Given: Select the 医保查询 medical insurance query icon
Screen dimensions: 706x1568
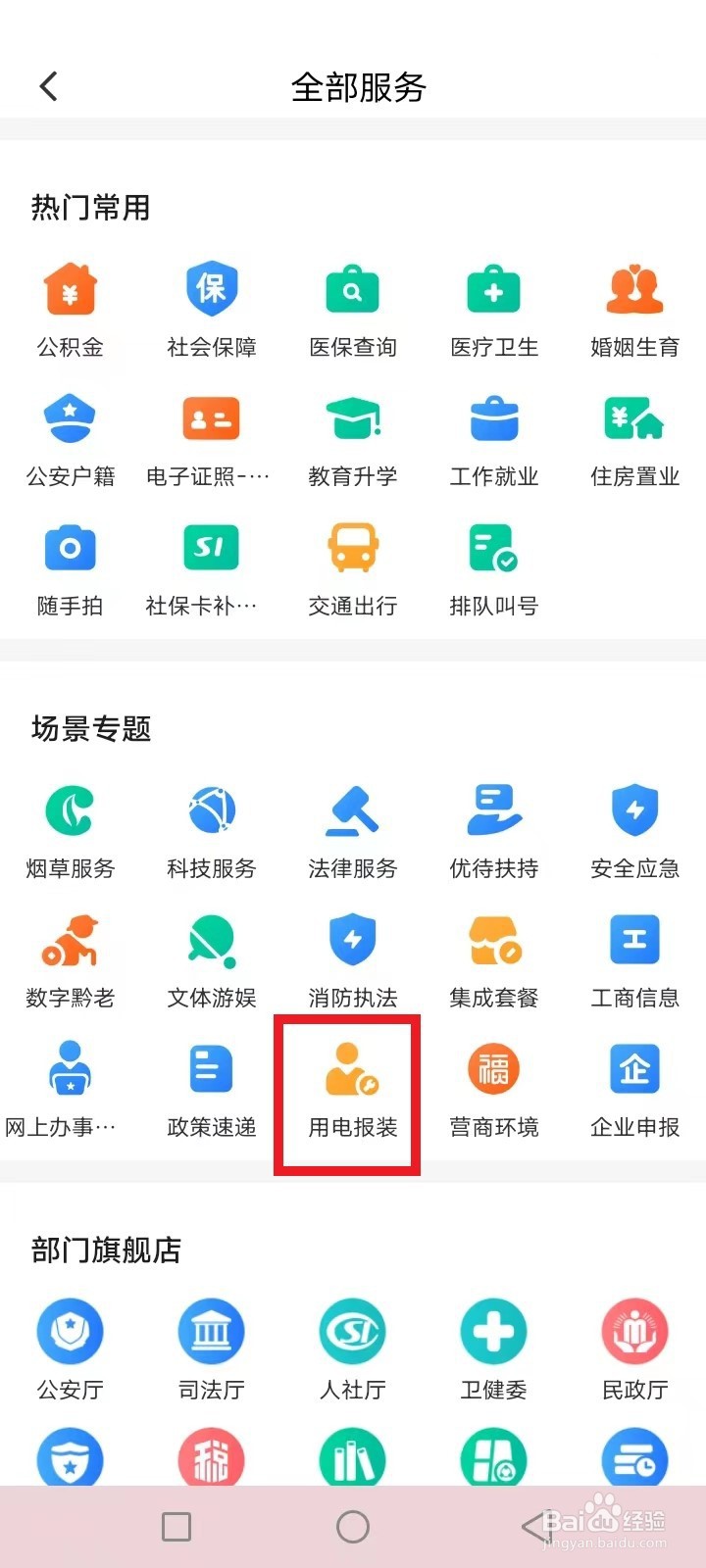Looking at the screenshot, I should point(352,309).
